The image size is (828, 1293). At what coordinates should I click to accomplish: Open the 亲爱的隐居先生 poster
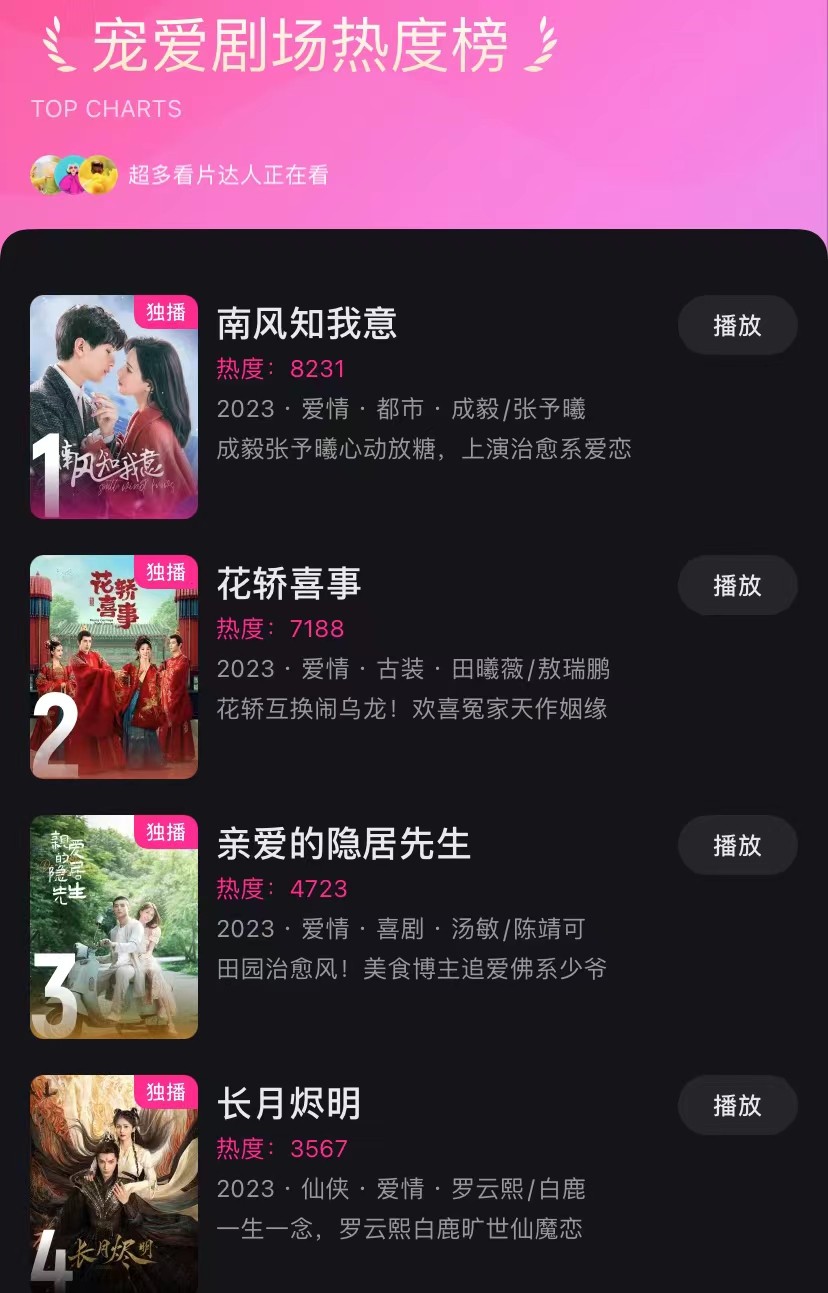coord(114,927)
